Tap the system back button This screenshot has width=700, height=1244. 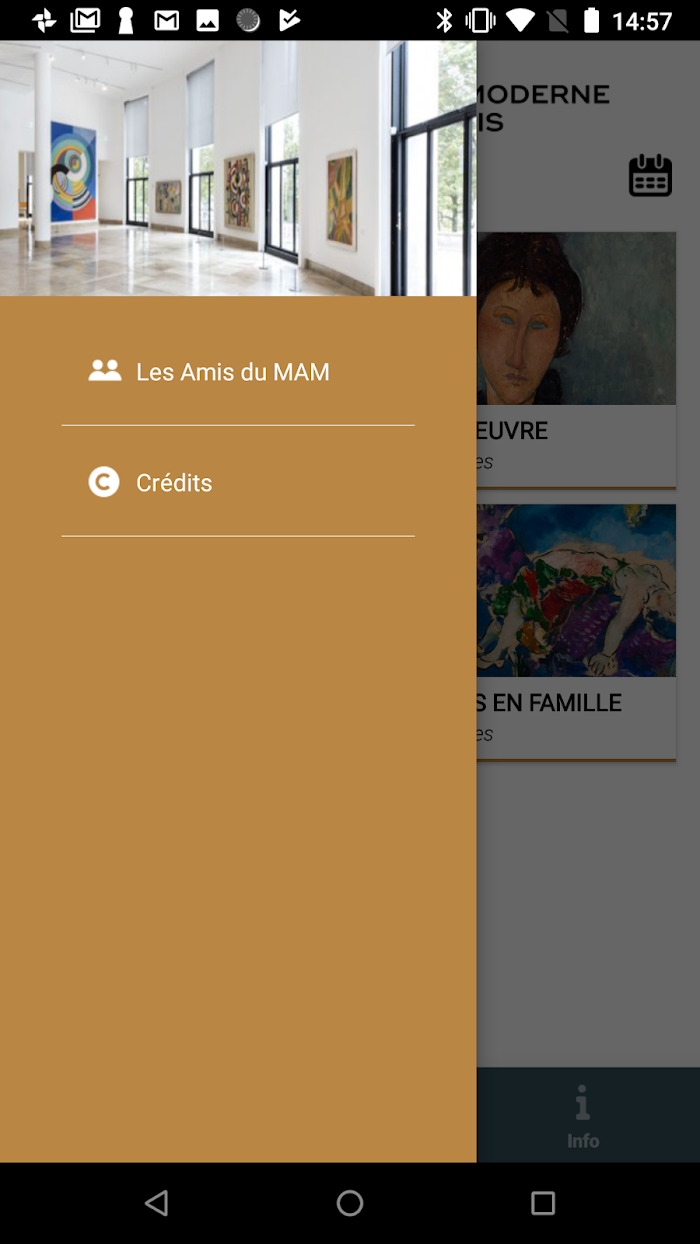pyautogui.click(x=156, y=1203)
